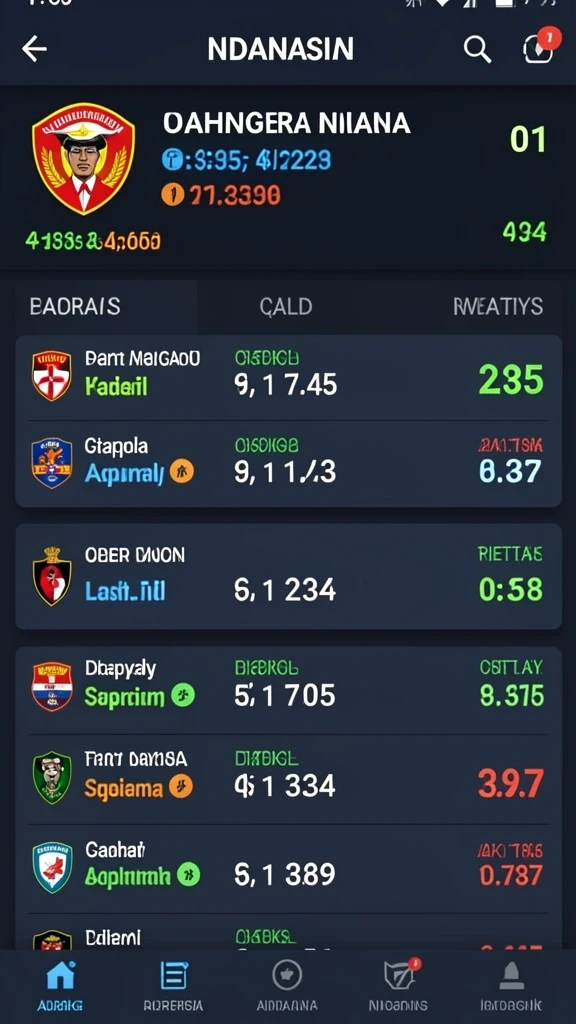Open the Gaohat Aoplnmh row
The height and width of the screenshot is (1024, 576).
[x=288, y=868]
